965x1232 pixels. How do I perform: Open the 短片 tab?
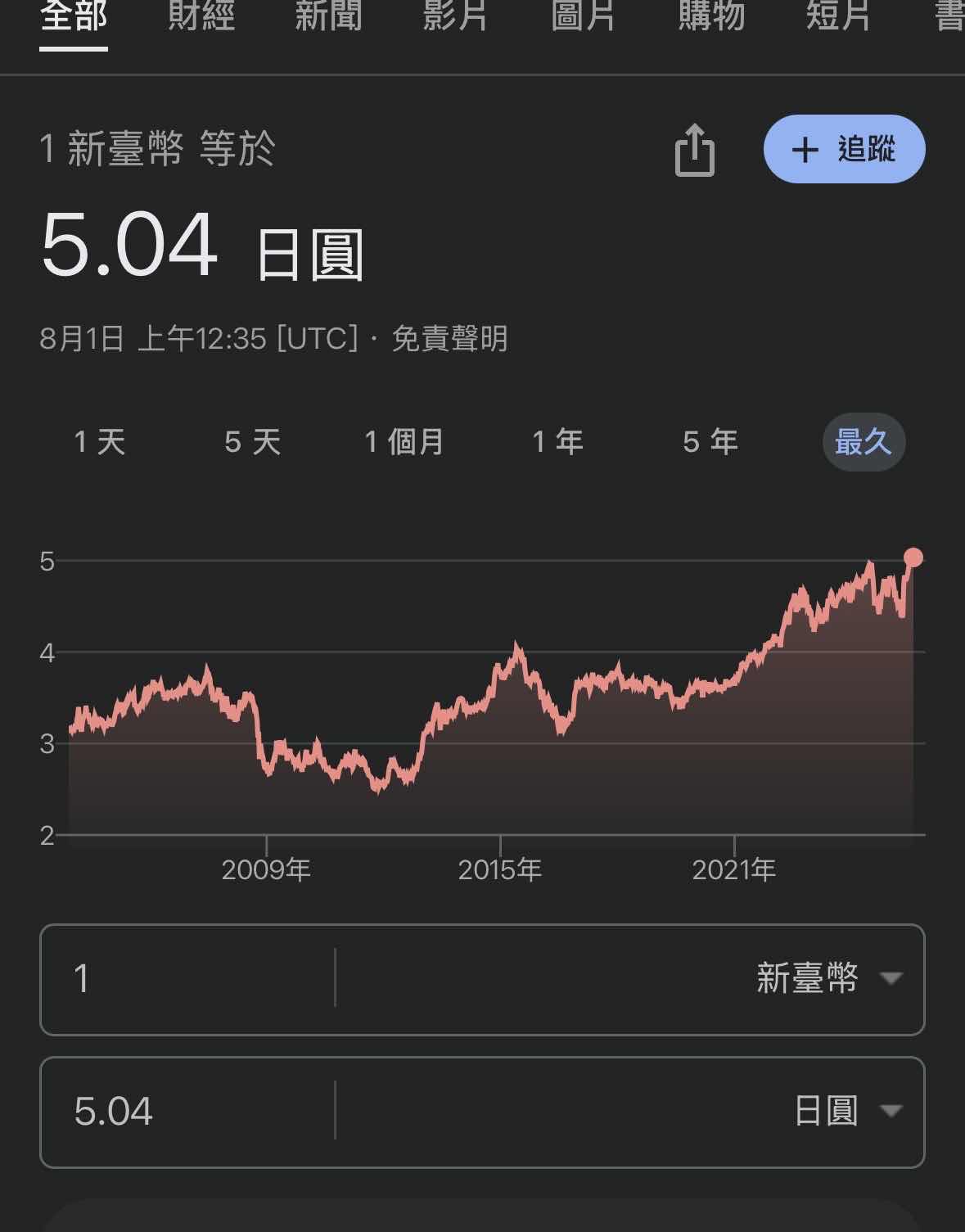(x=838, y=16)
